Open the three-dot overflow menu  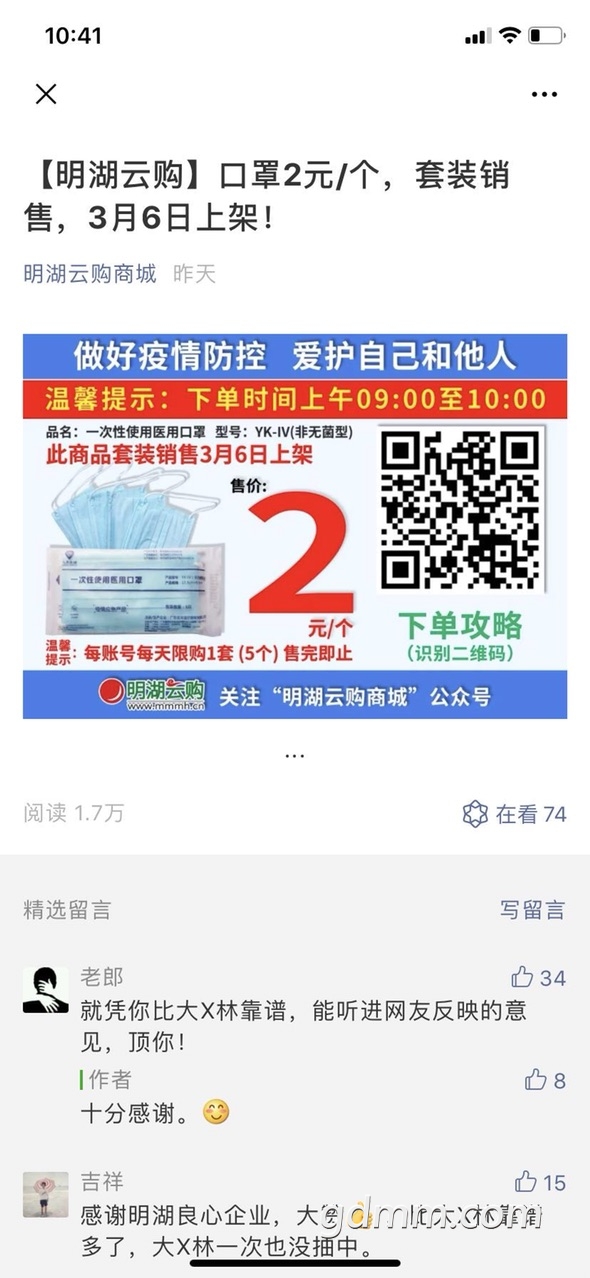pyautogui.click(x=544, y=94)
